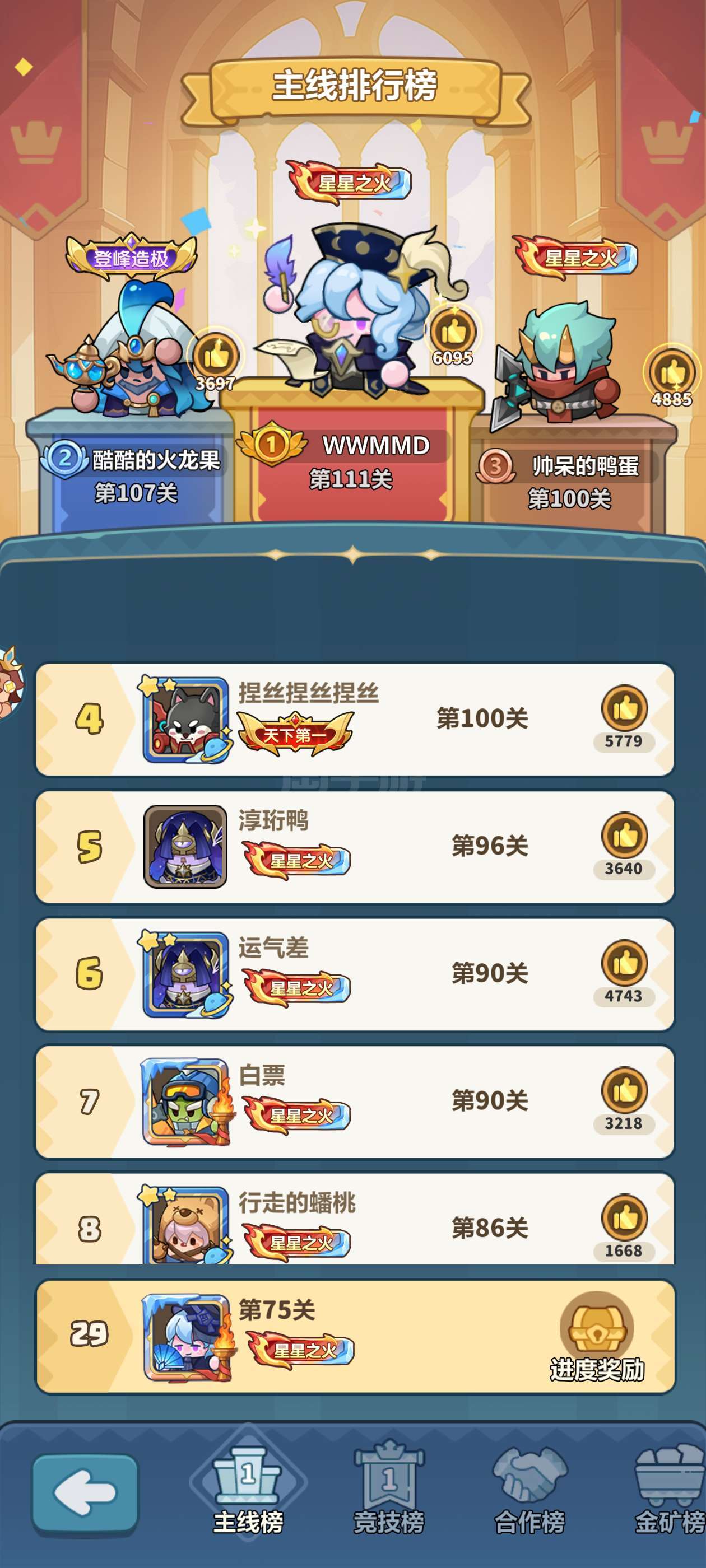View 白票's player avatar
The height and width of the screenshot is (1568, 706).
(185, 1101)
